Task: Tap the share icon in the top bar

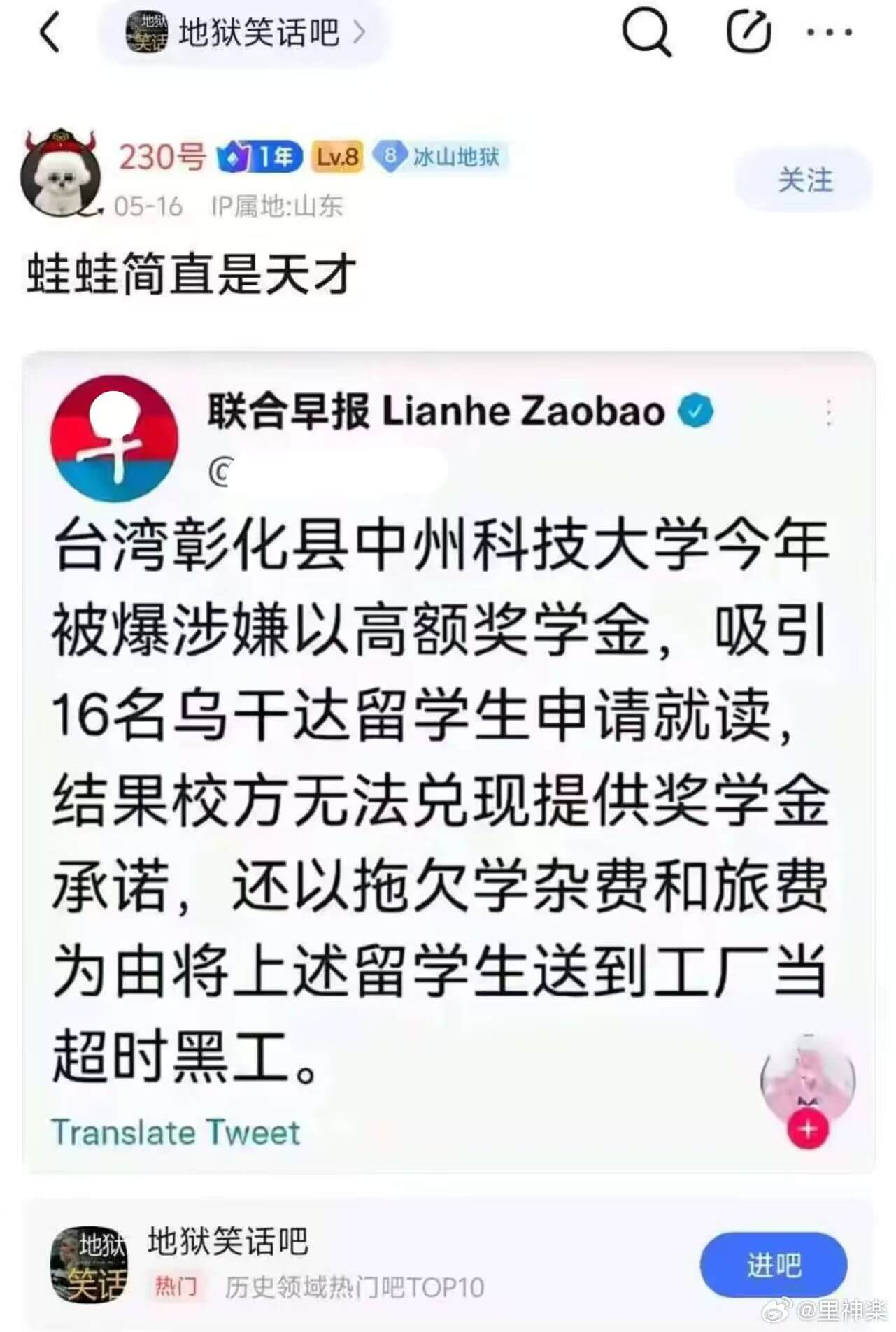Action: [x=747, y=32]
